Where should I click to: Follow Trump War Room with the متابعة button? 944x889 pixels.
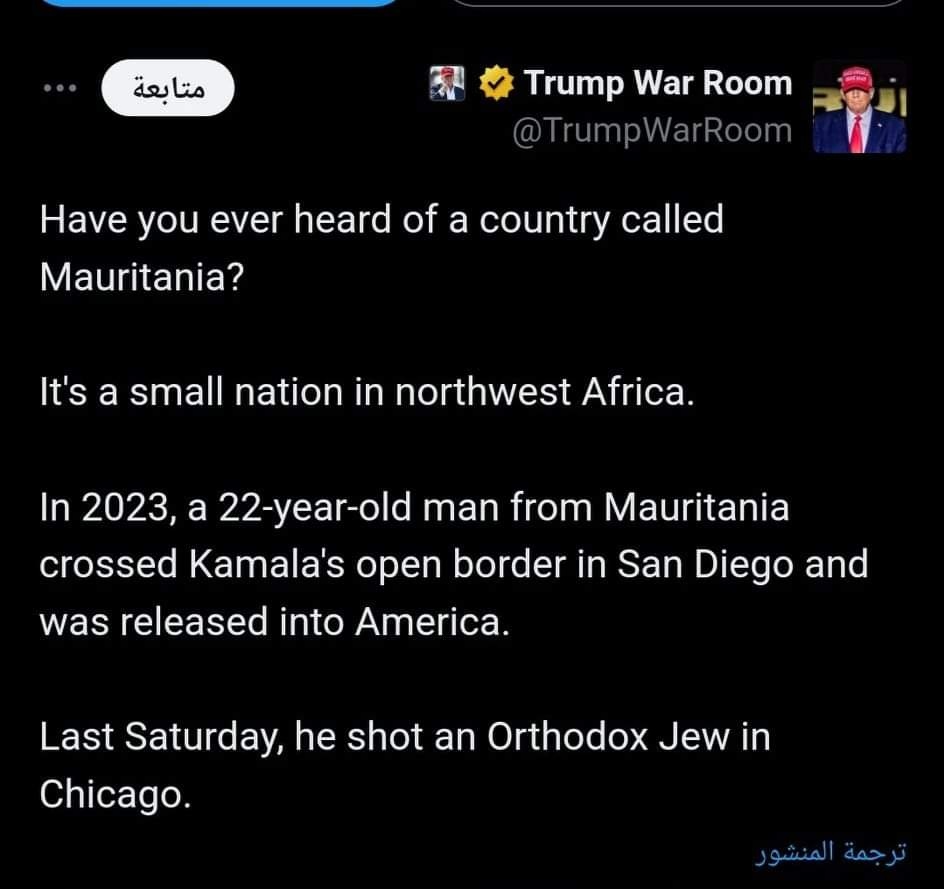tap(168, 88)
